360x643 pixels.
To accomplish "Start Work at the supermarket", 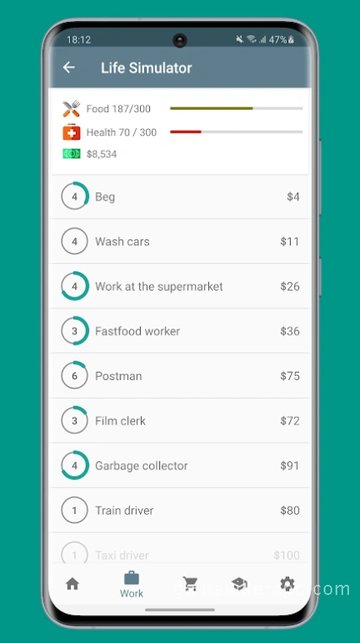I will click(180, 286).
